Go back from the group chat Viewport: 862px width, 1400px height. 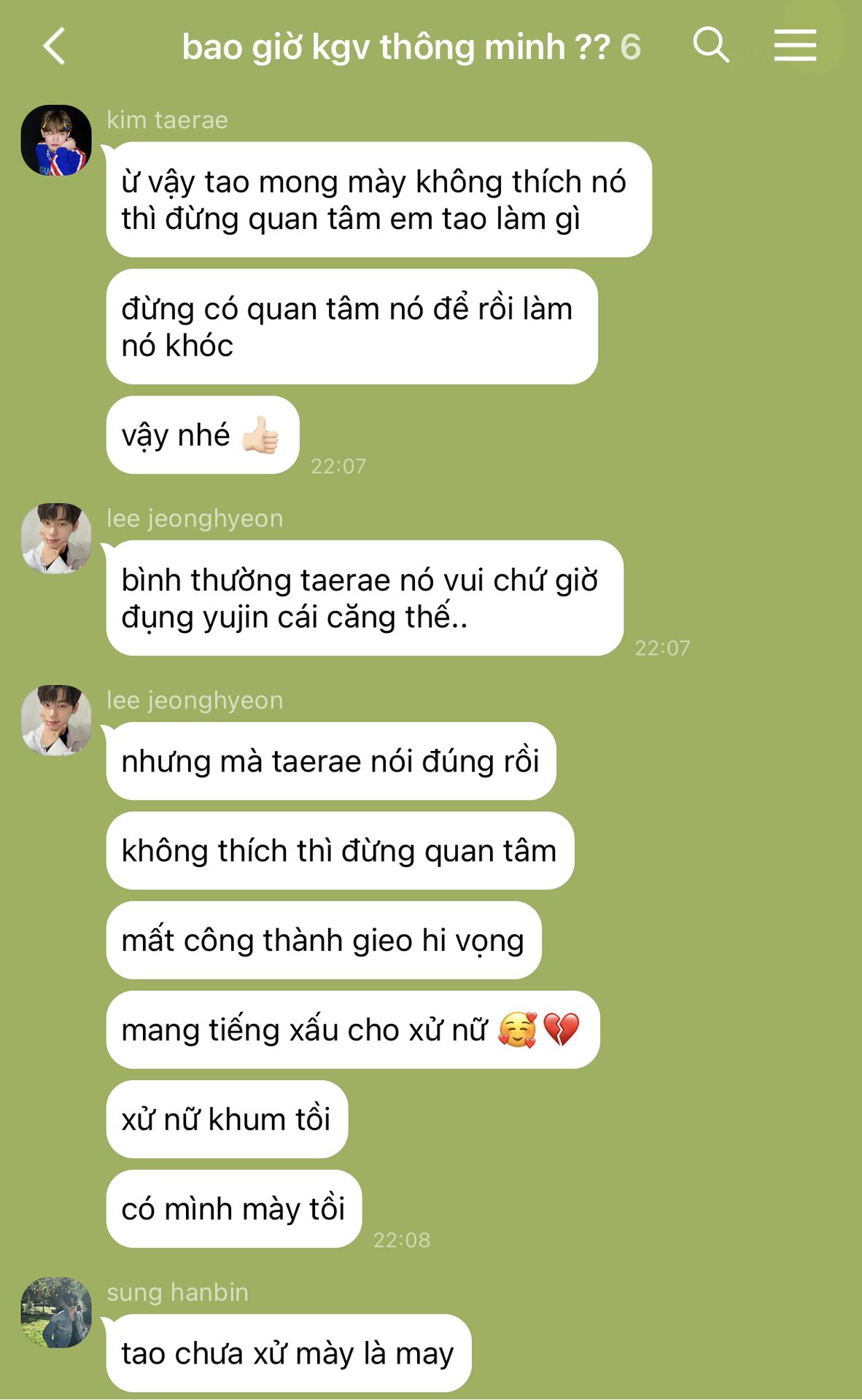coord(55,47)
